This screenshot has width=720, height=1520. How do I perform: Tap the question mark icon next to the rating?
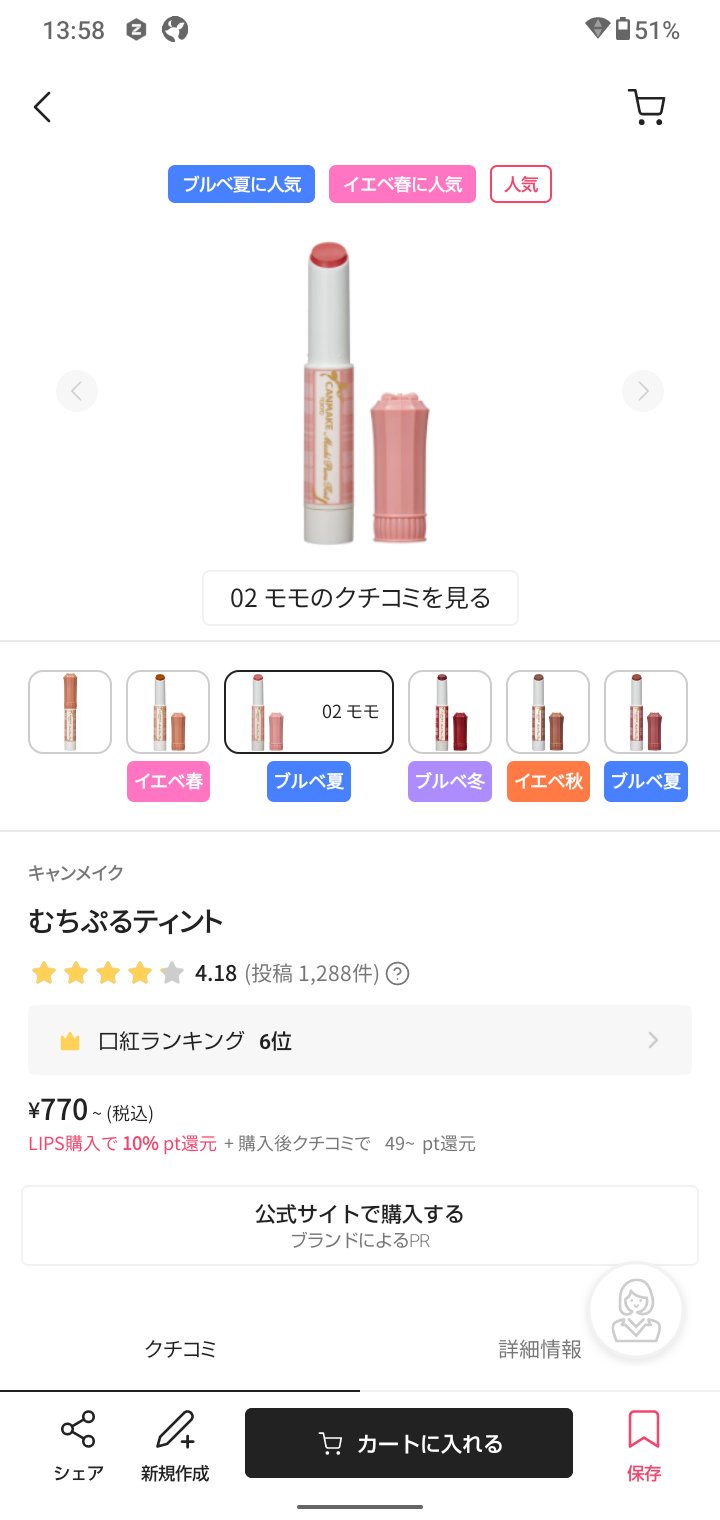coord(398,972)
